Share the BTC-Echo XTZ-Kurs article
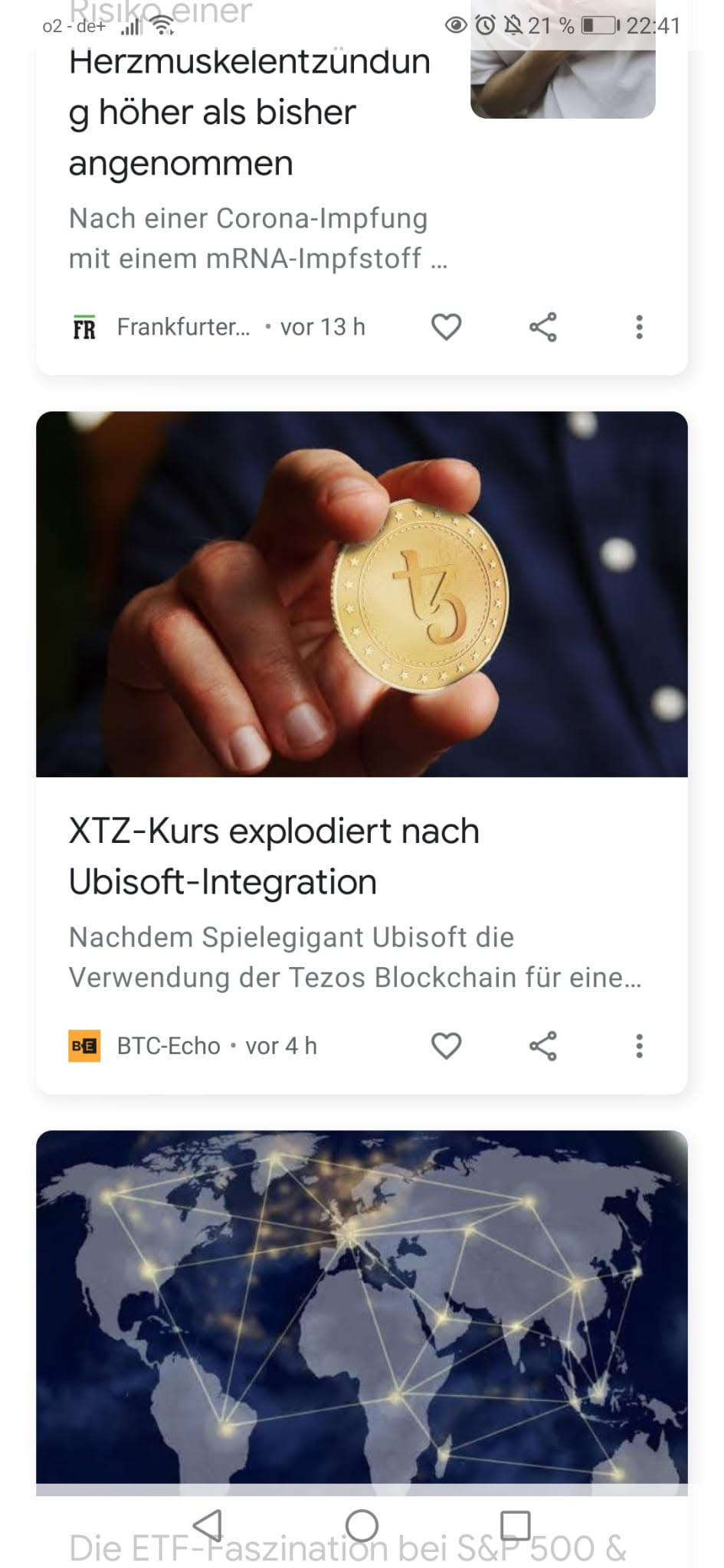The width and height of the screenshot is (724, 1568). [542, 1046]
